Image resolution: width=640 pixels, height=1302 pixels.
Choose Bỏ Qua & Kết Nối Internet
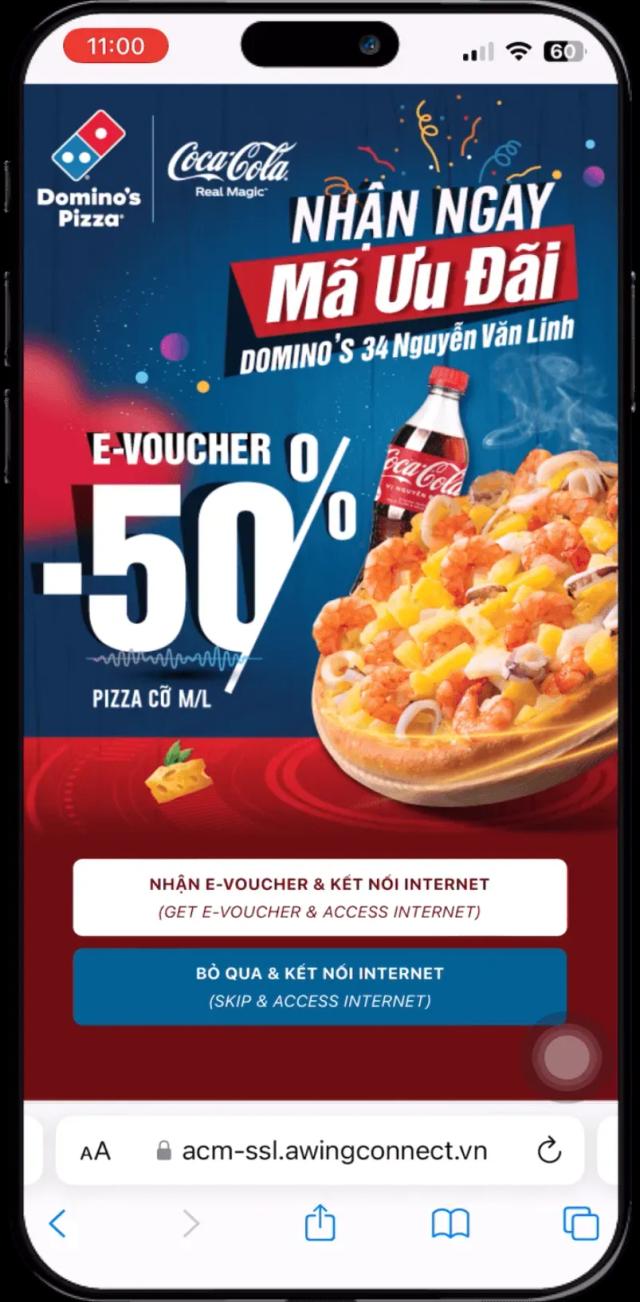click(319, 986)
